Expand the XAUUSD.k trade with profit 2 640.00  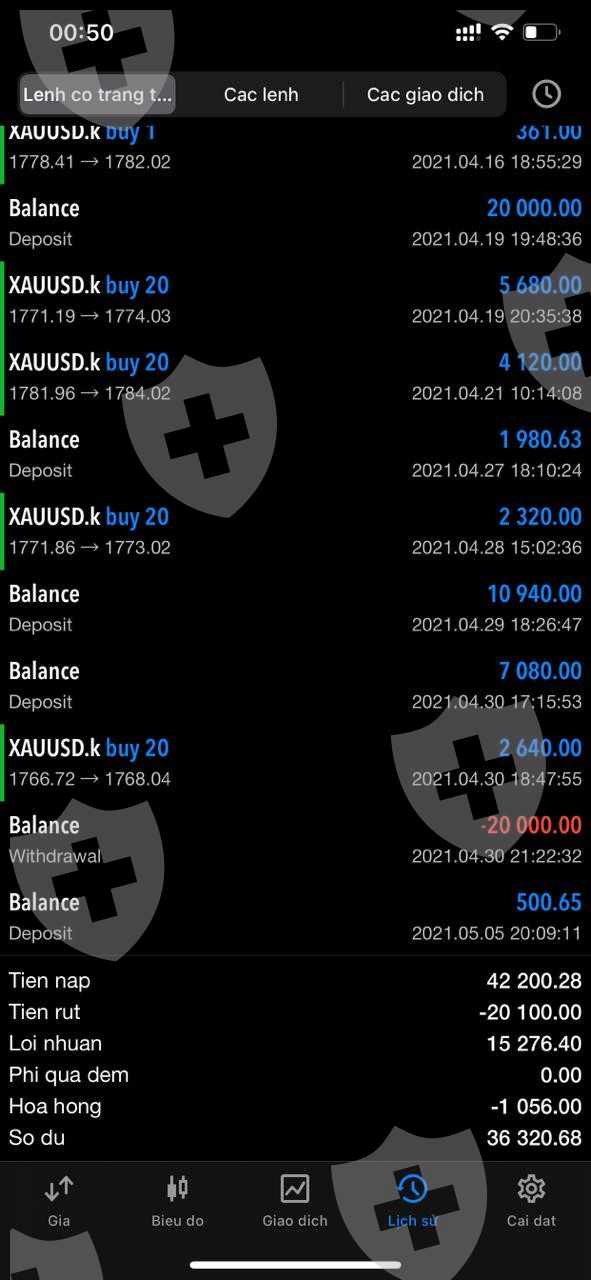tap(295, 762)
